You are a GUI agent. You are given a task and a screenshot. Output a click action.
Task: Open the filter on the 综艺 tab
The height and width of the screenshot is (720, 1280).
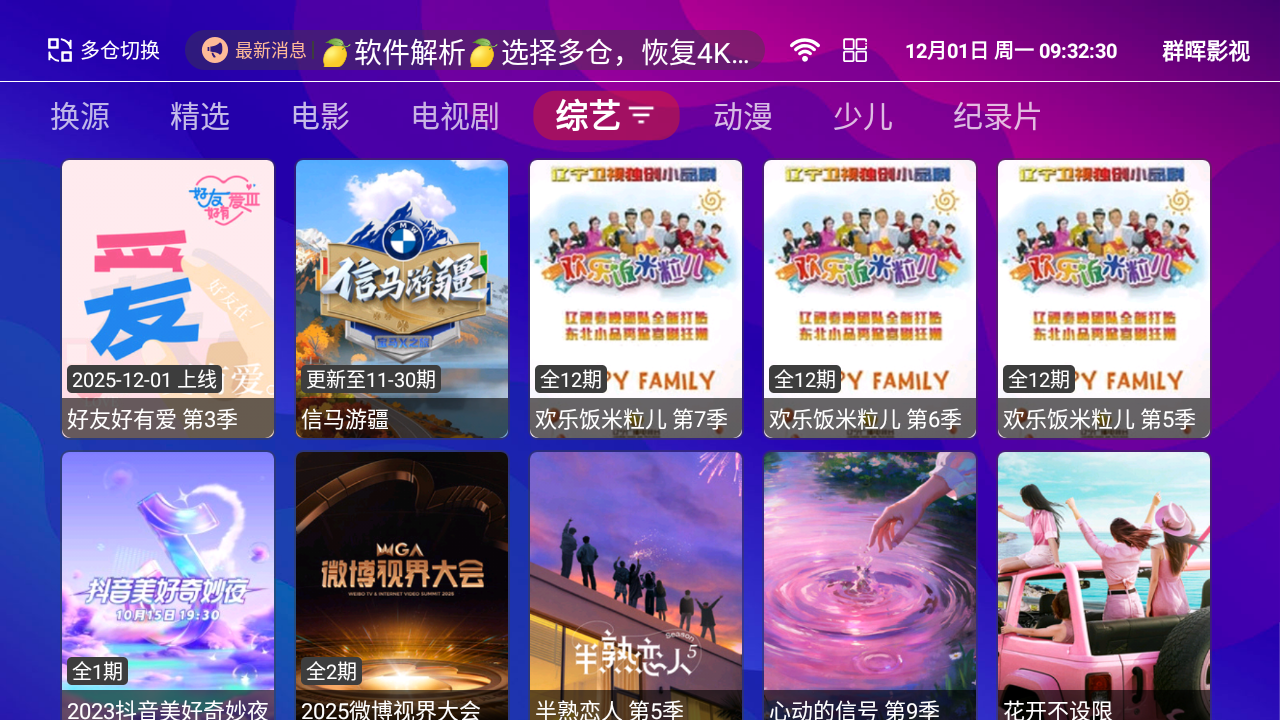641,116
